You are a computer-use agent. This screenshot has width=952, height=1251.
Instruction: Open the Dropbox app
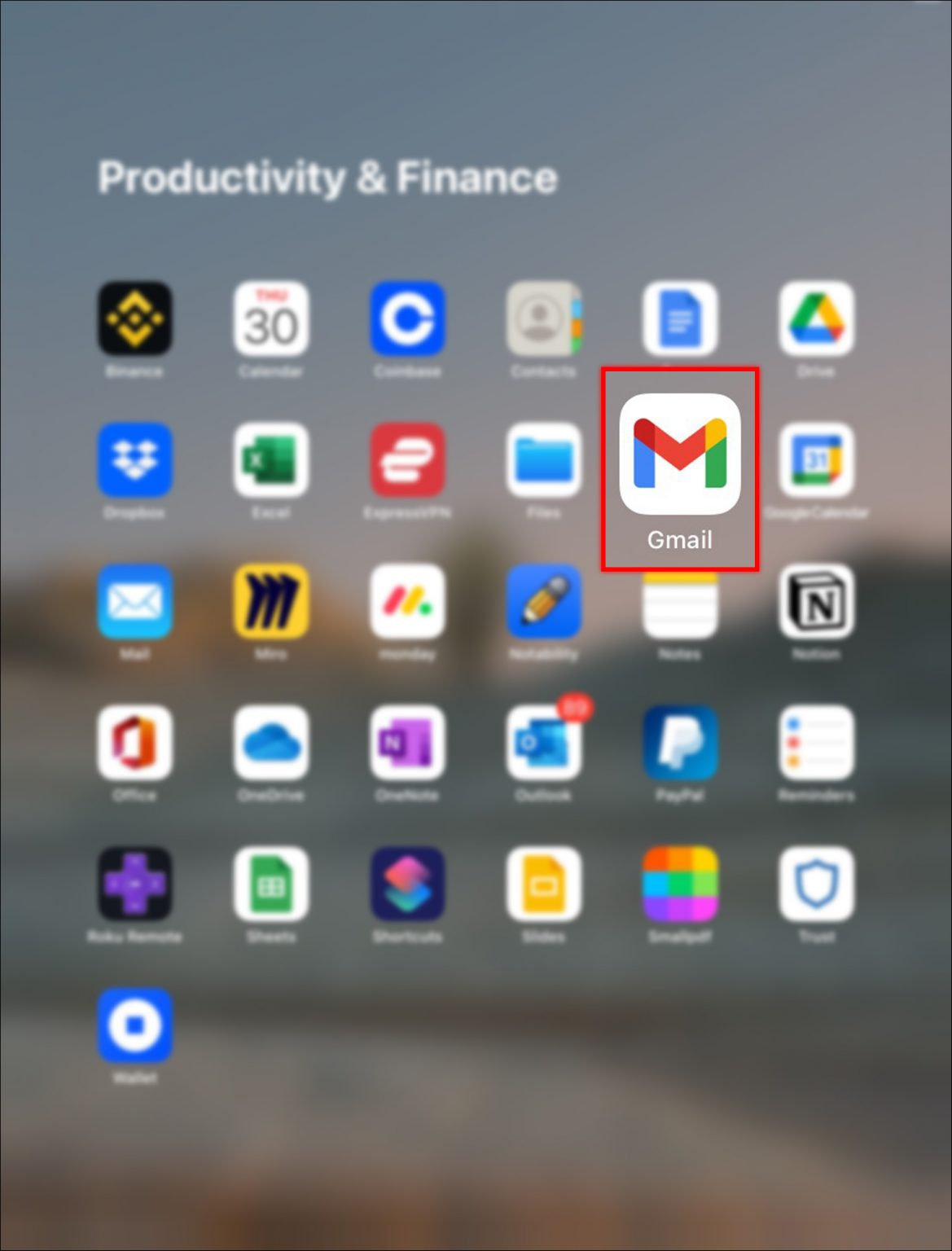point(135,459)
